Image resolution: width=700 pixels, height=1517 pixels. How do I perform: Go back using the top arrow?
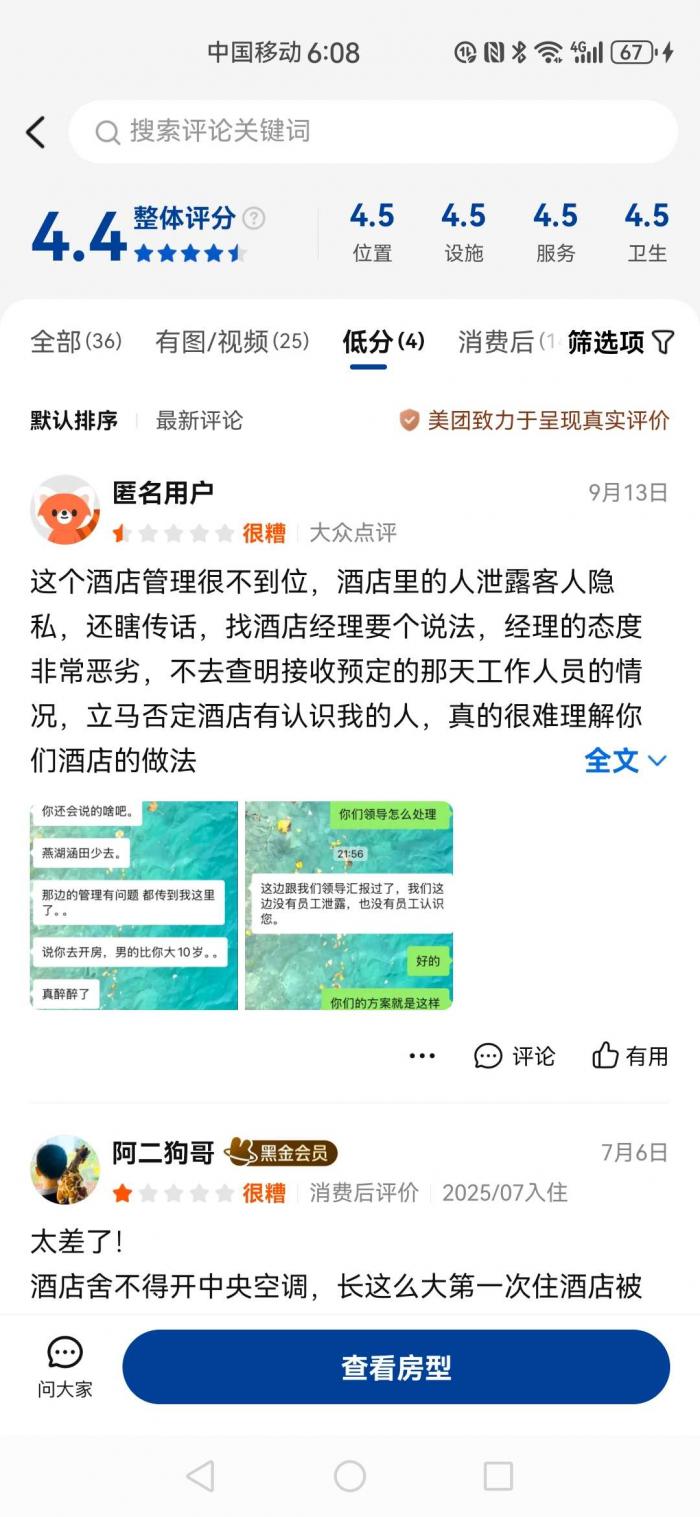(x=36, y=132)
